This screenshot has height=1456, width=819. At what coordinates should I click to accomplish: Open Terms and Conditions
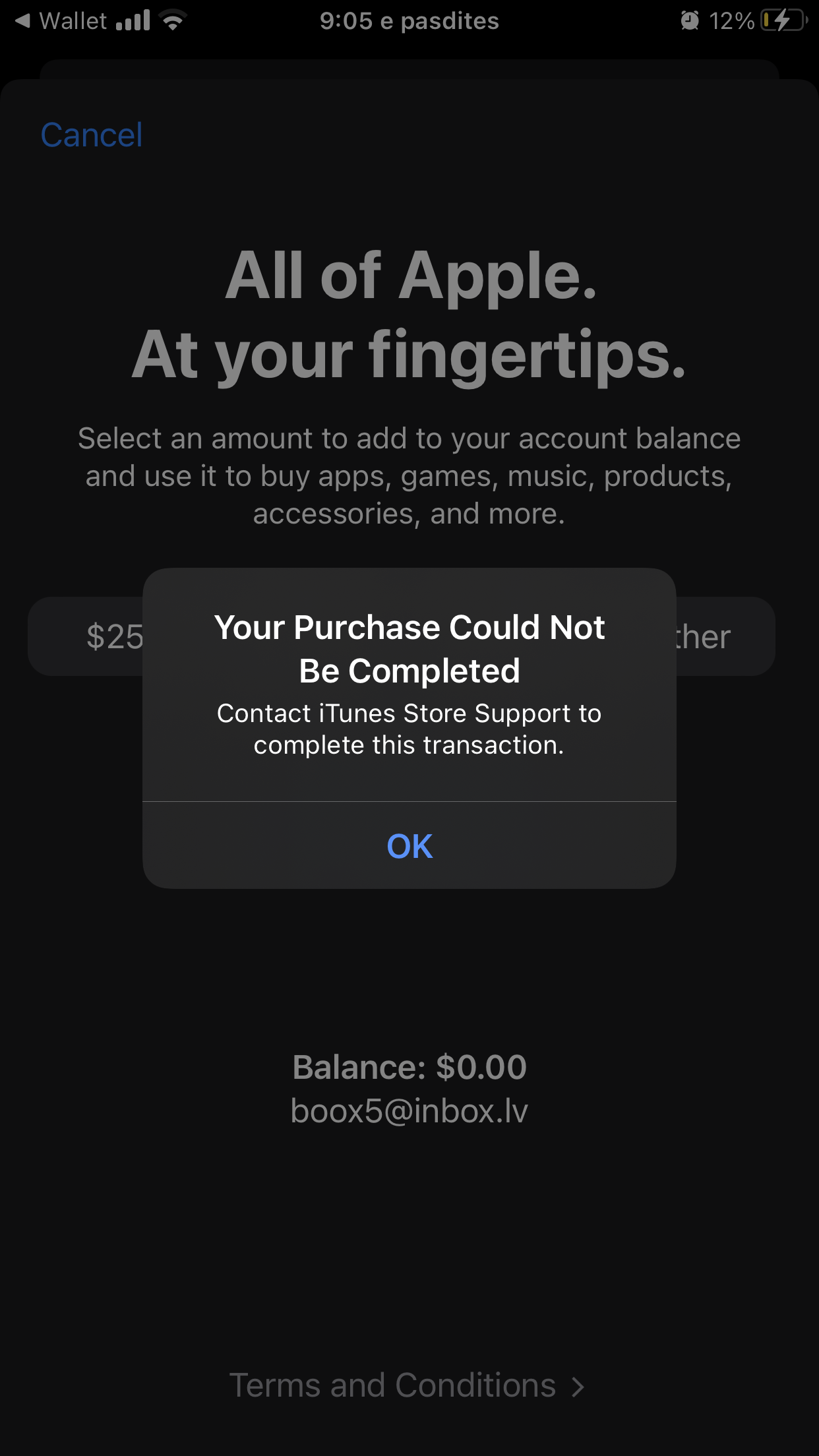[406, 1385]
